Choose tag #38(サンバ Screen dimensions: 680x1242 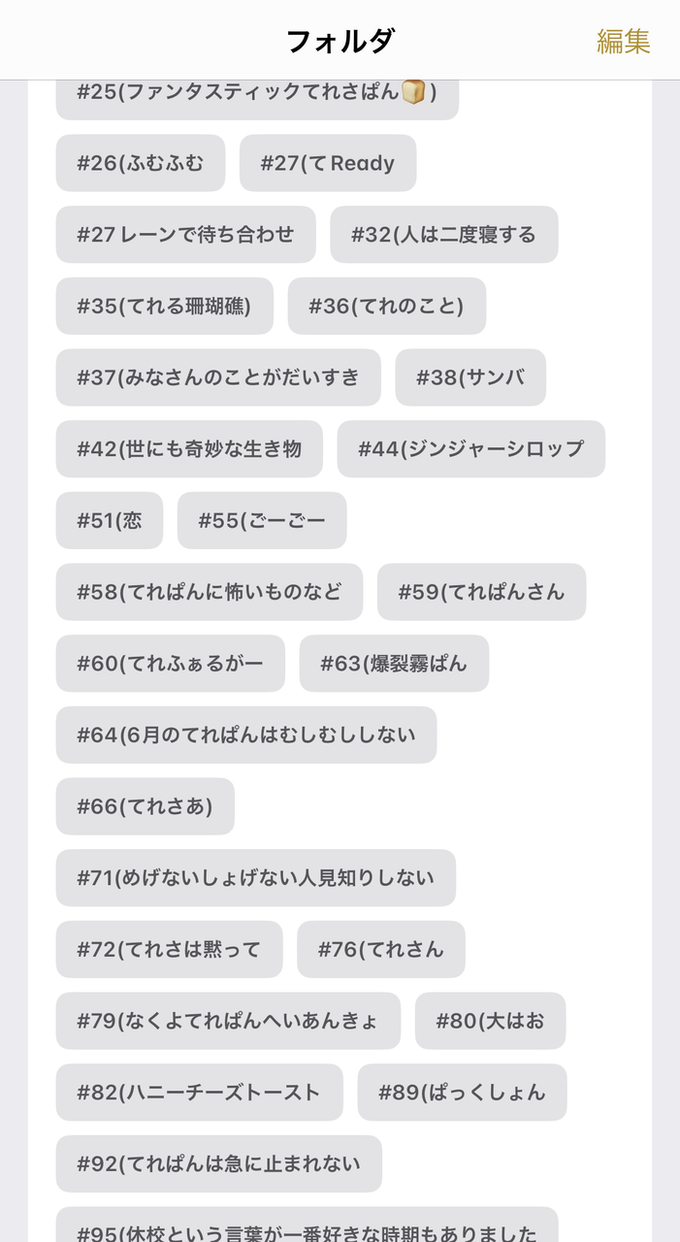tap(471, 377)
